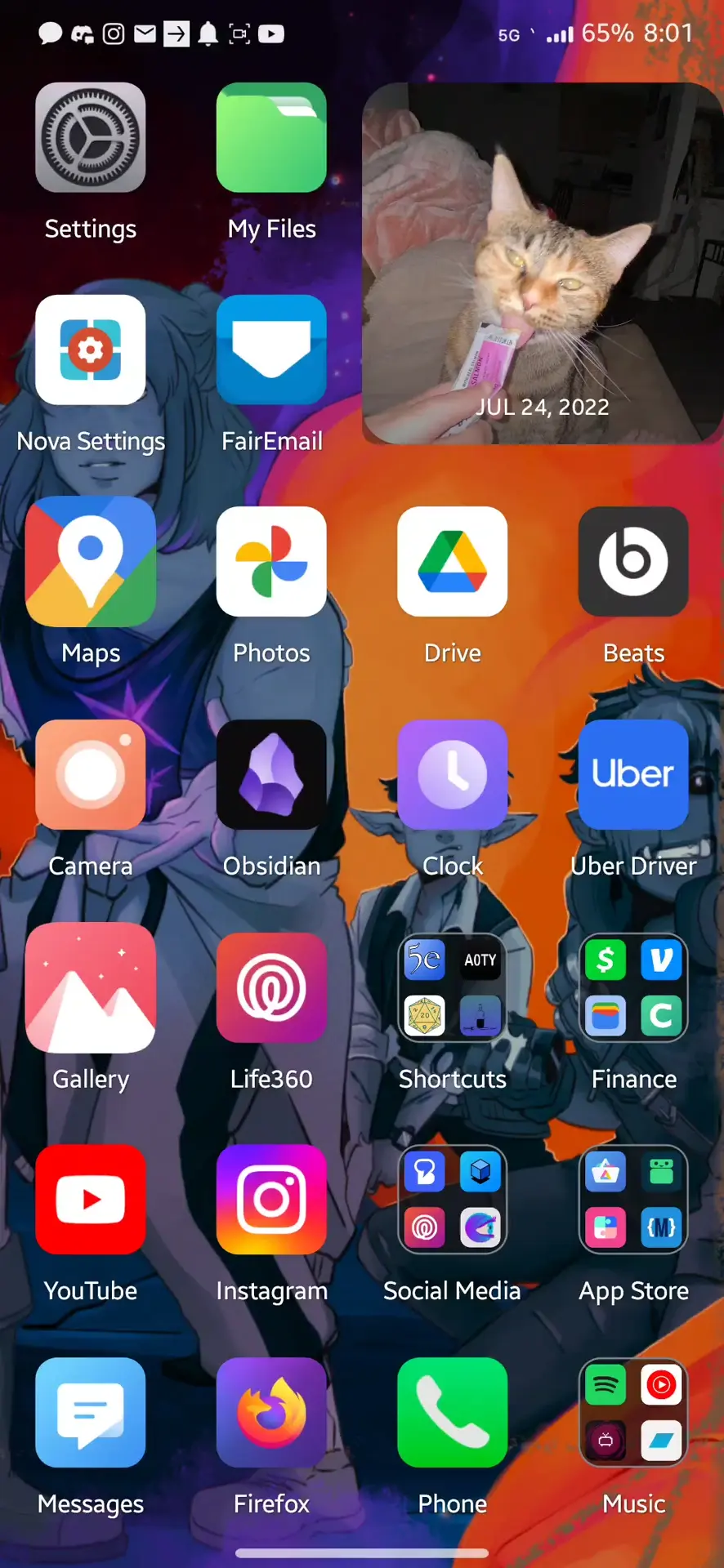The height and width of the screenshot is (1568, 724).
Task: Expand the Shortcuts folder
Action: [x=452, y=987]
